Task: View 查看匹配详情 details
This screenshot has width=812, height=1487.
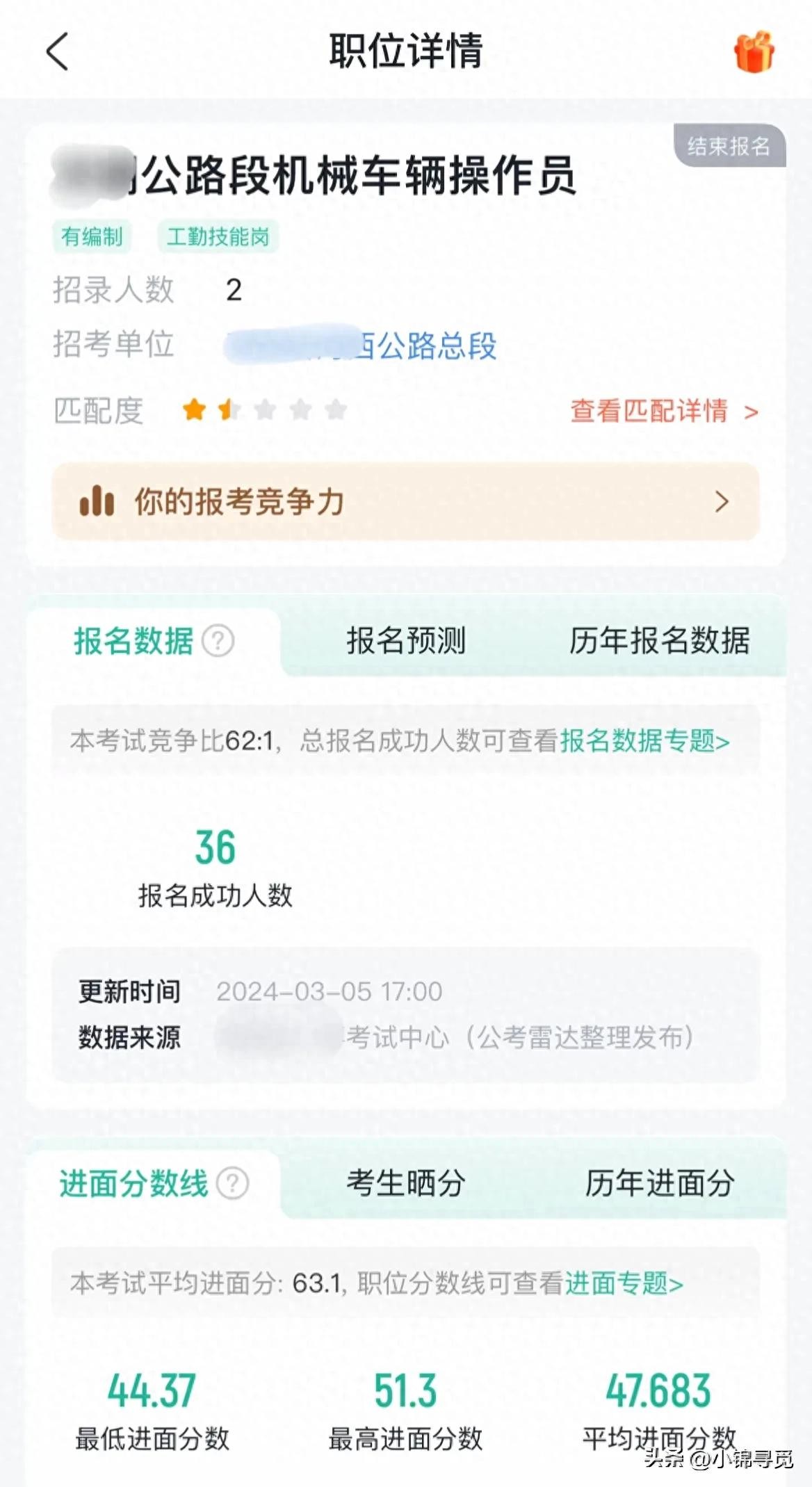Action: pyautogui.click(x=663, y=411)
